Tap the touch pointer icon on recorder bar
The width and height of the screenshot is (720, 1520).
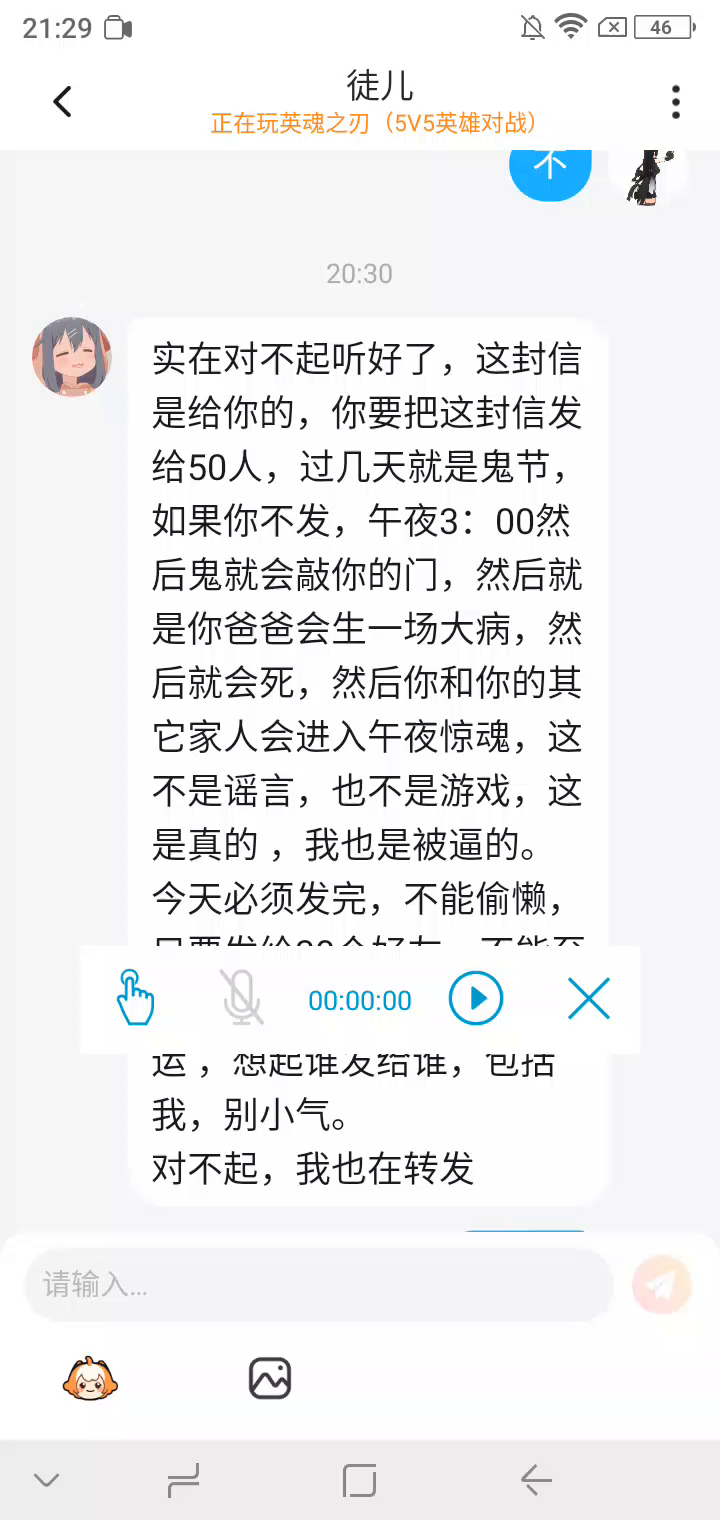point(136,998)
